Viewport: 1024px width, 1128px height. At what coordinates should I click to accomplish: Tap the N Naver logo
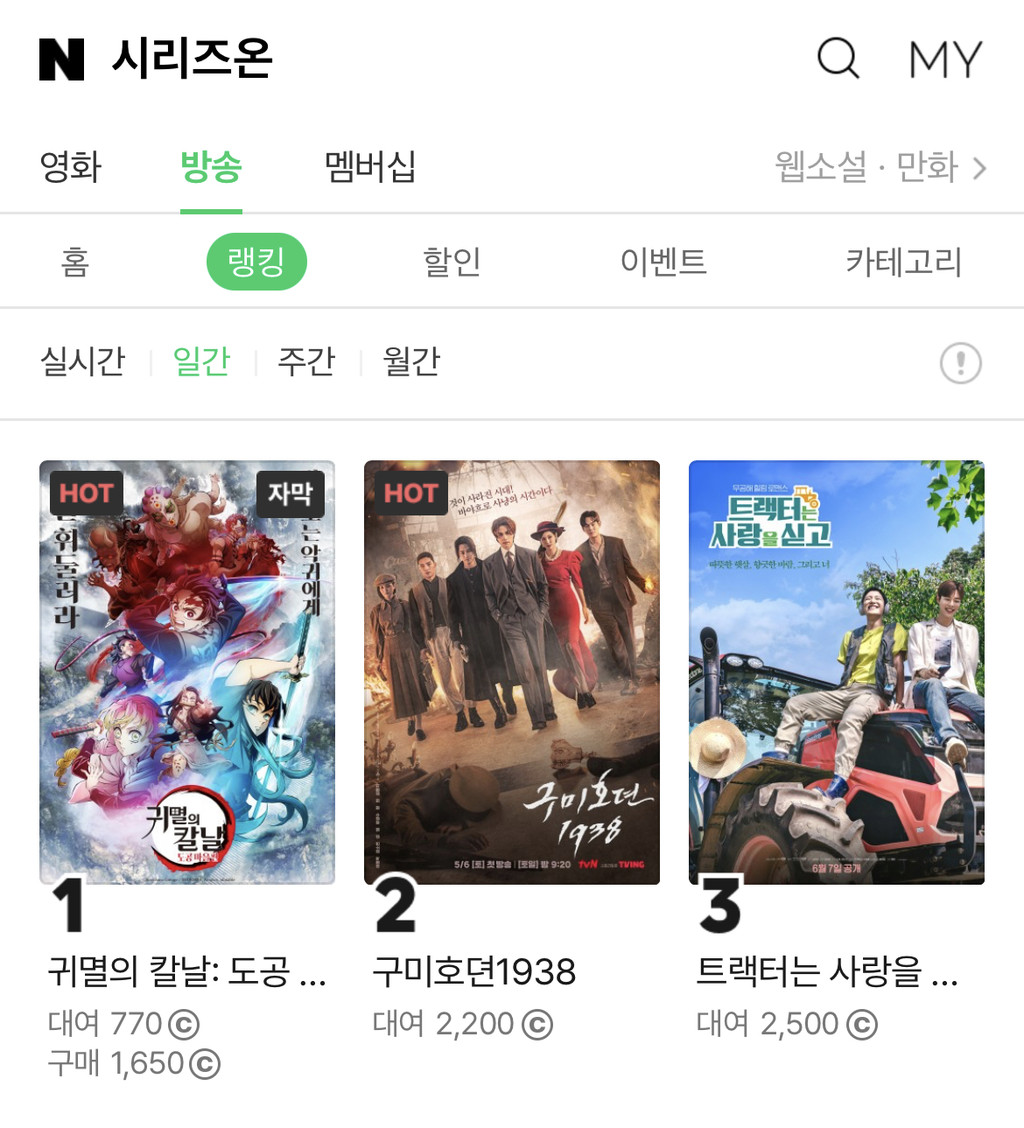tap(61, 59)
